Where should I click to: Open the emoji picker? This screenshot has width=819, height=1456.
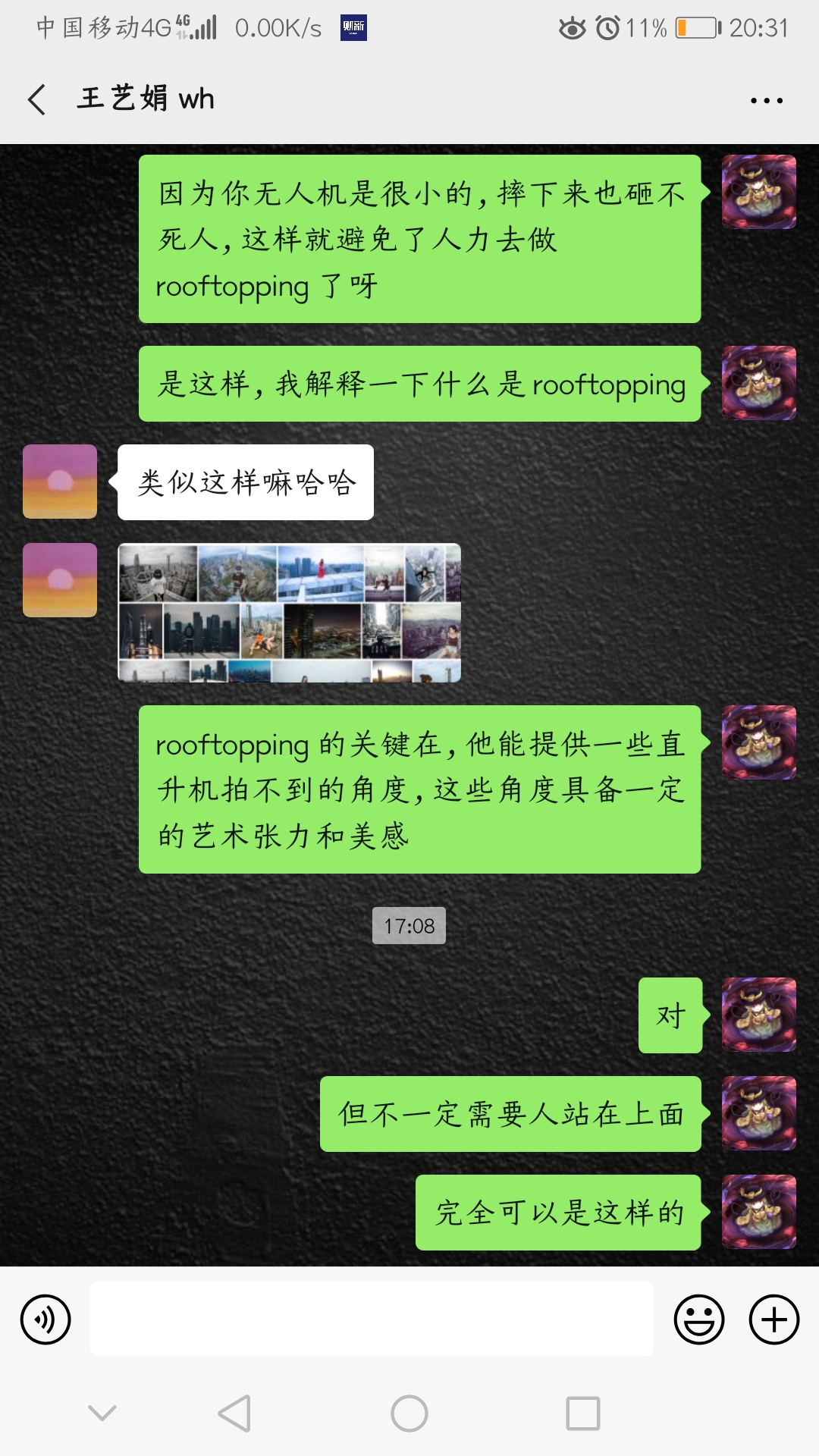pos(698,1319)
